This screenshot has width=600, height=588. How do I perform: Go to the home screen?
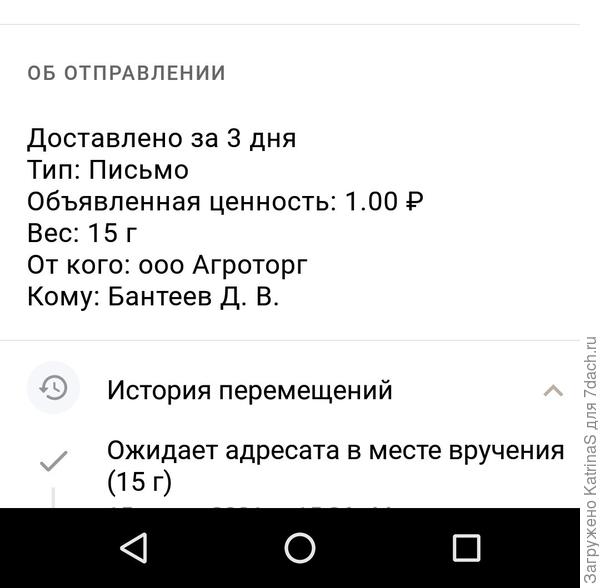tap(300, 547)
